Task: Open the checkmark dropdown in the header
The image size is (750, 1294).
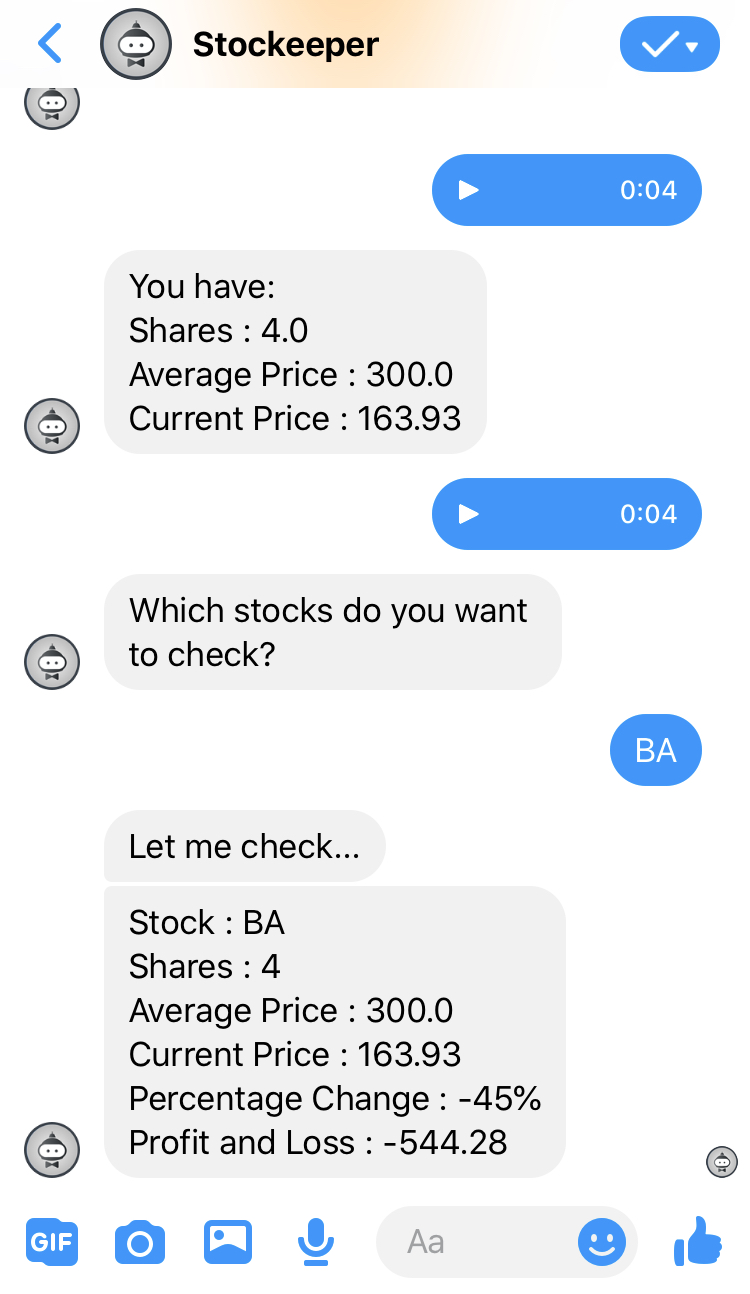Action: [x=669, y=46]
